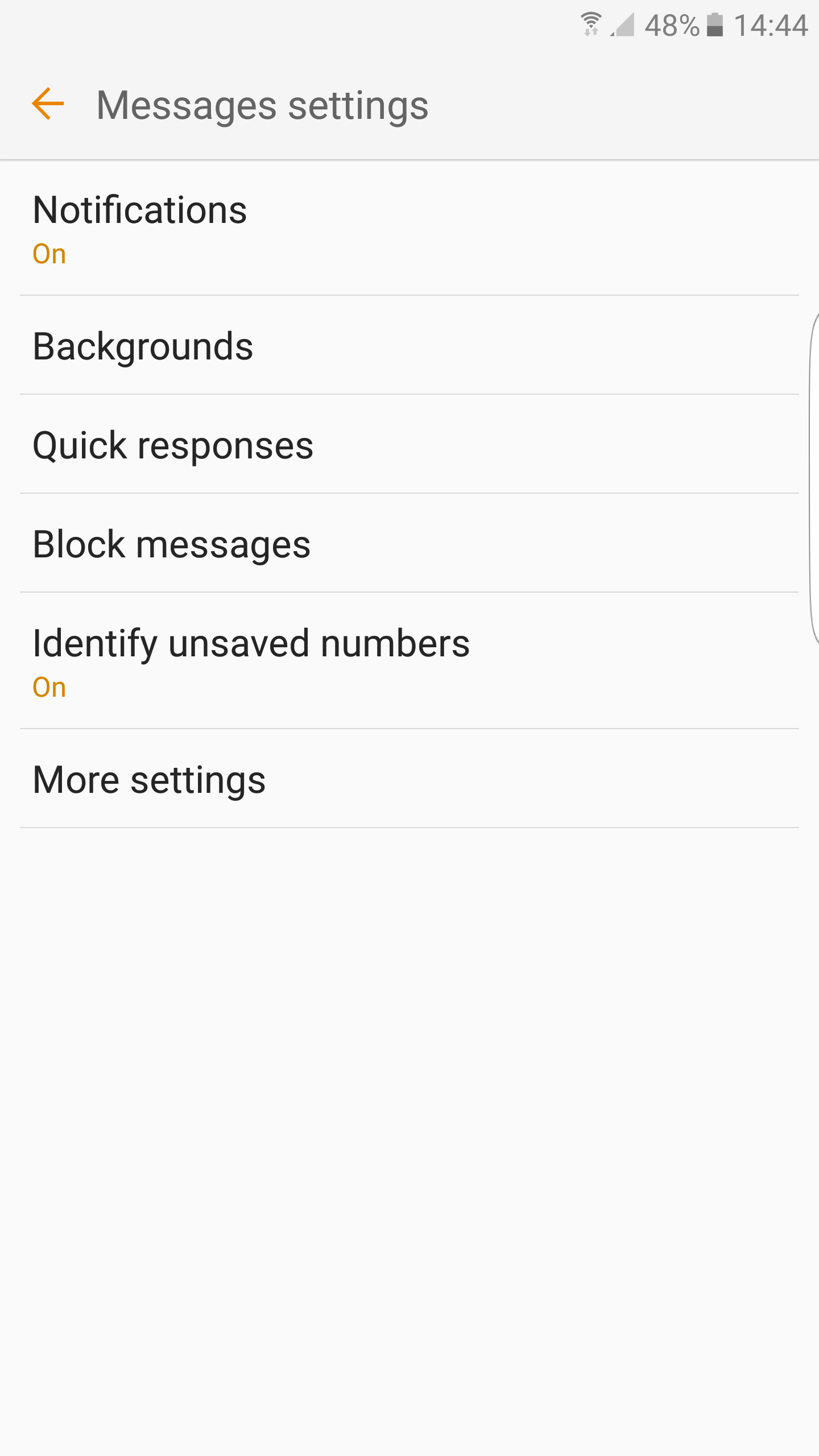Go back from Messages settings
819x1456 pixels.
(x=48, y=105)
